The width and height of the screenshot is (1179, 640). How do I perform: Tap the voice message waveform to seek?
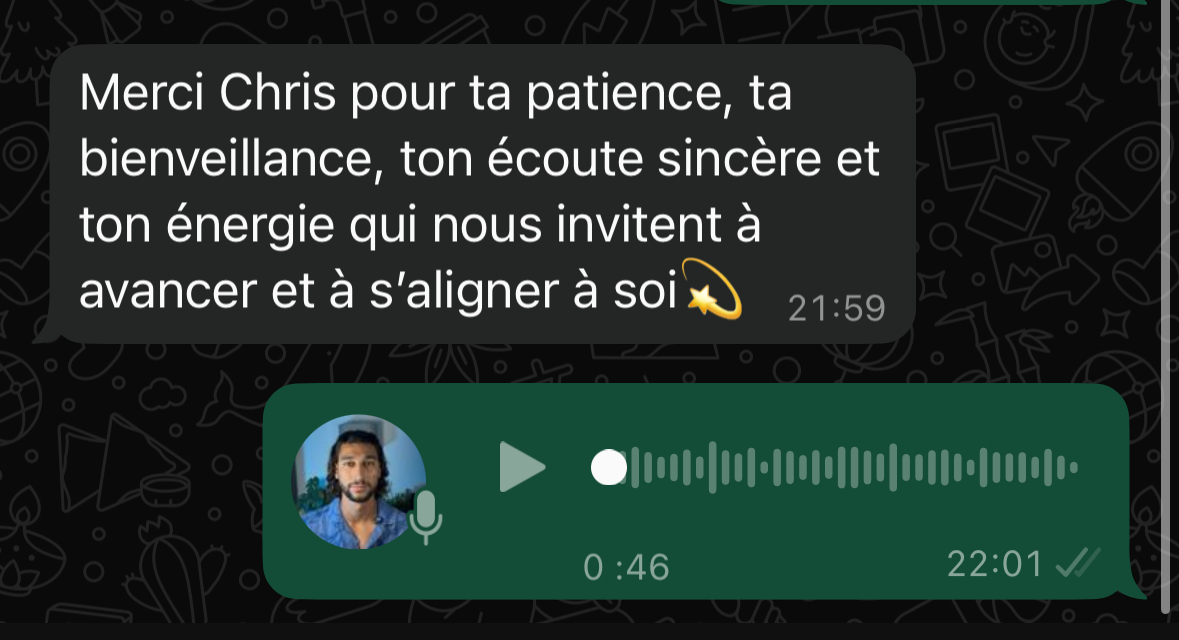850,467
